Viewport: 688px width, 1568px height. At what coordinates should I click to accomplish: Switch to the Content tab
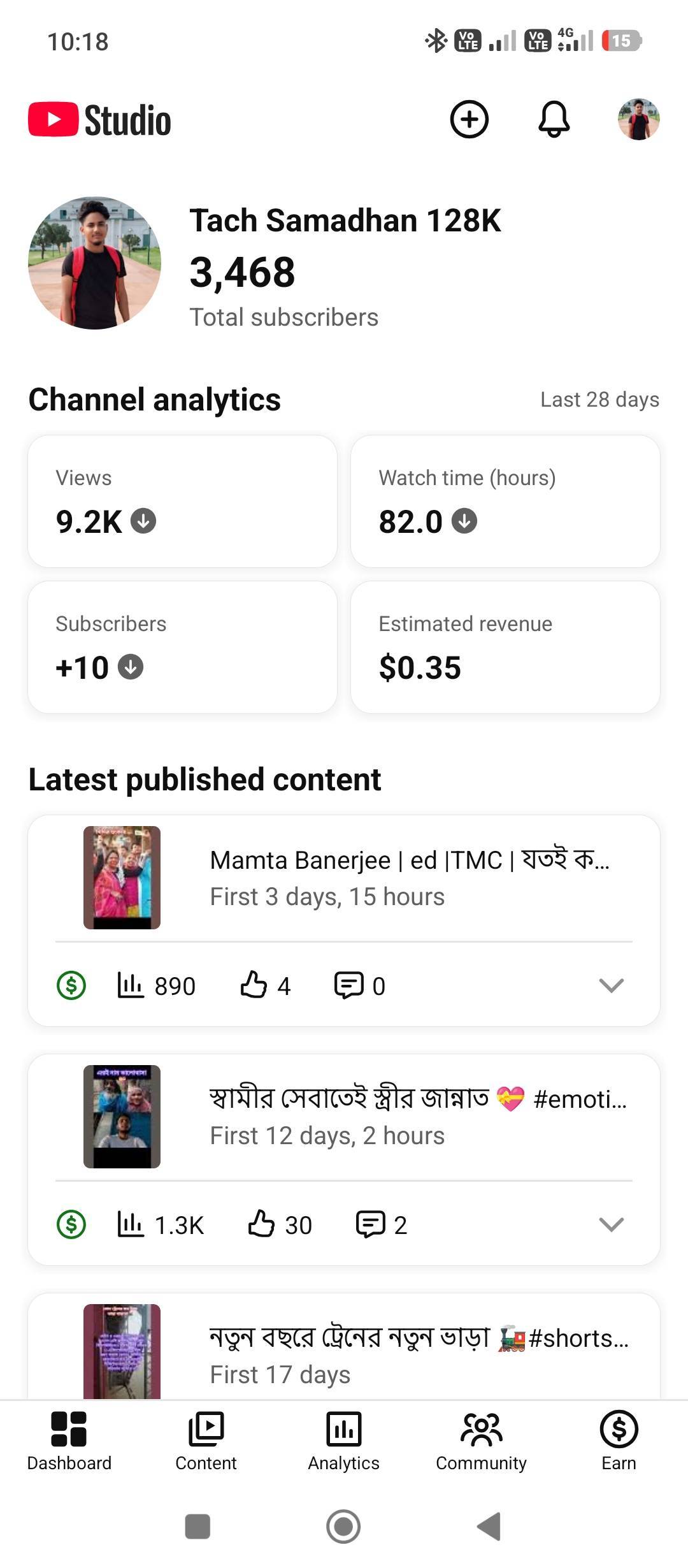tap(206, 1442)
